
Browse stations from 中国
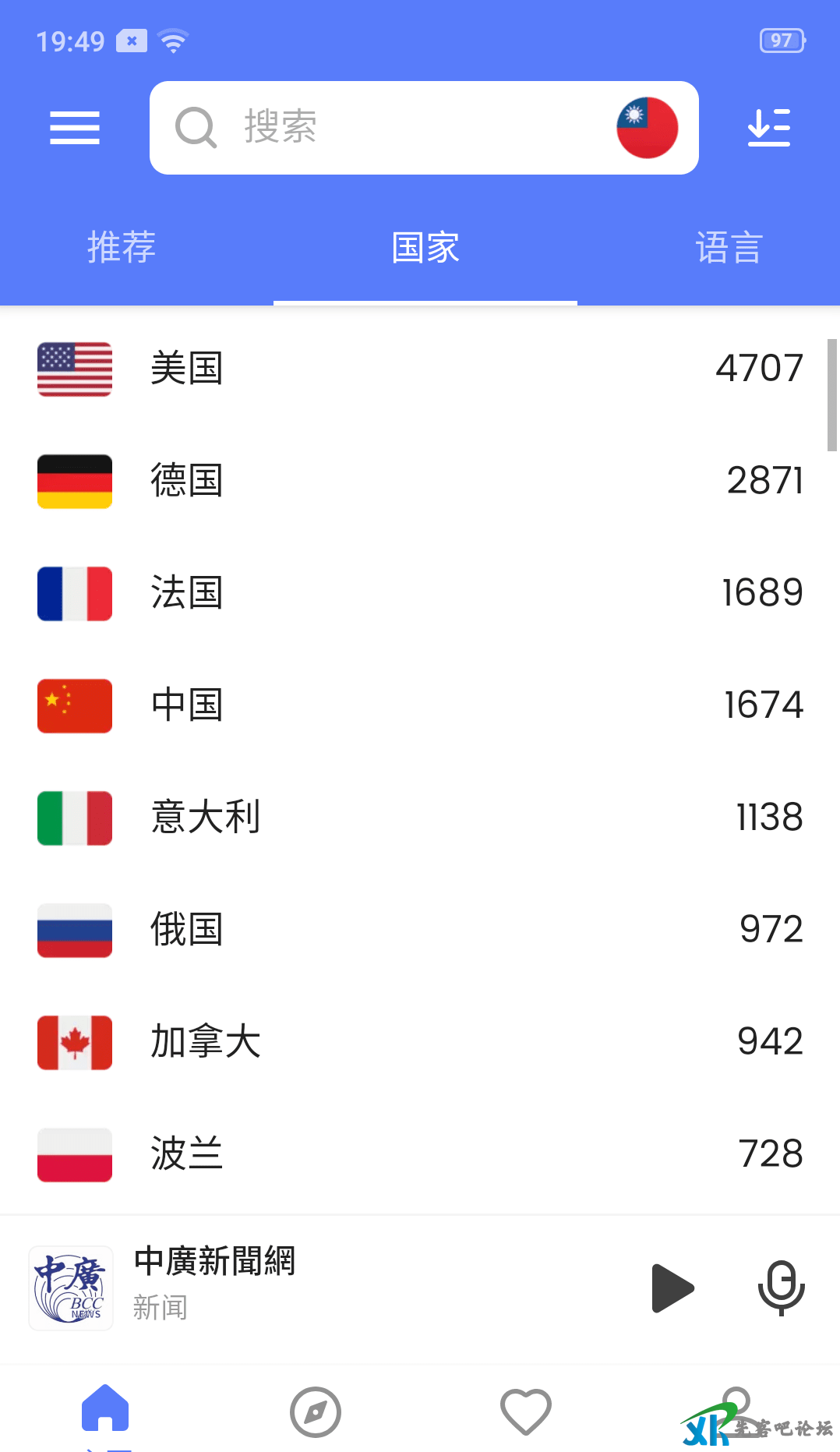(420, 705)
